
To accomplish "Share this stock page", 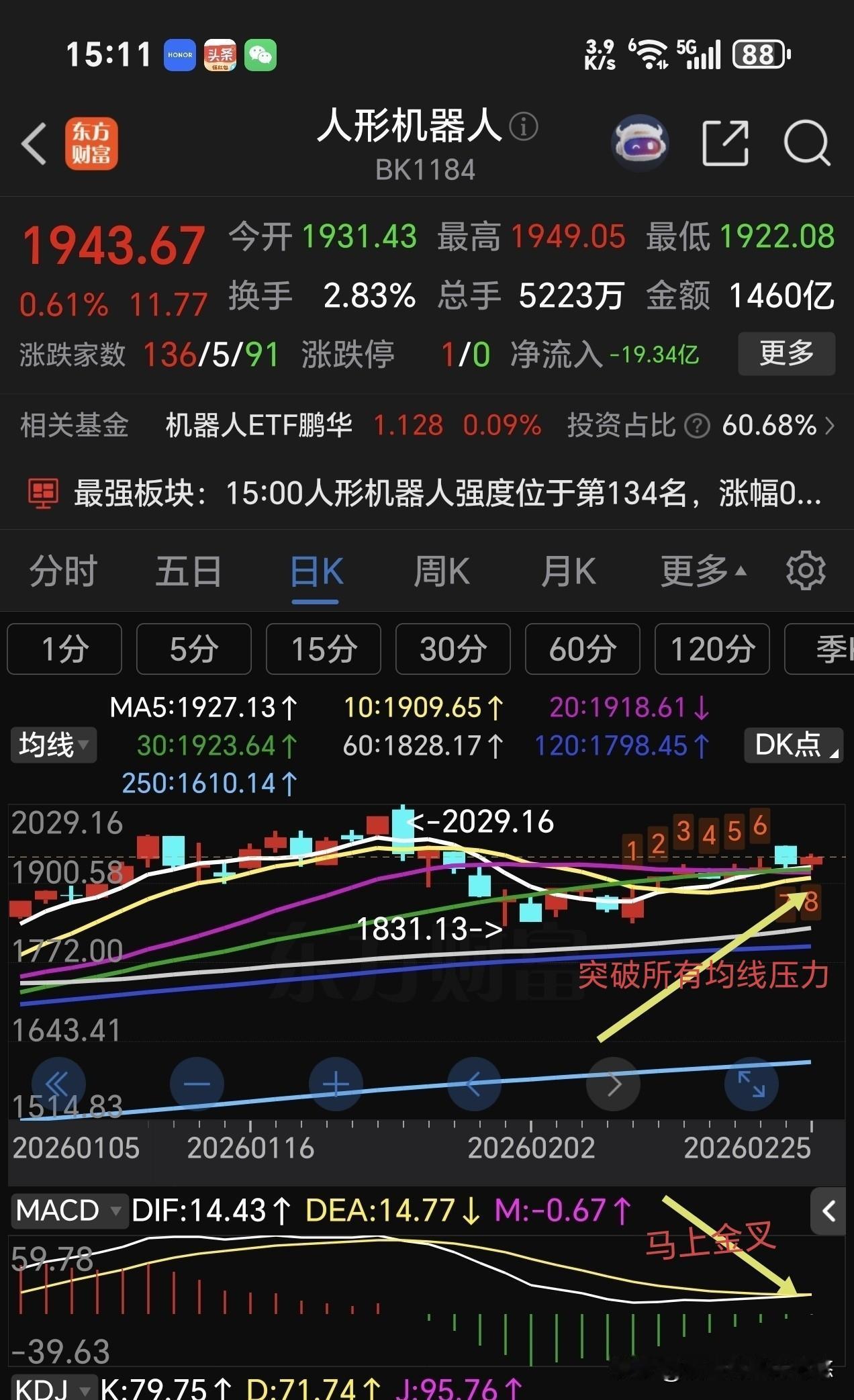I will [725, 142].
